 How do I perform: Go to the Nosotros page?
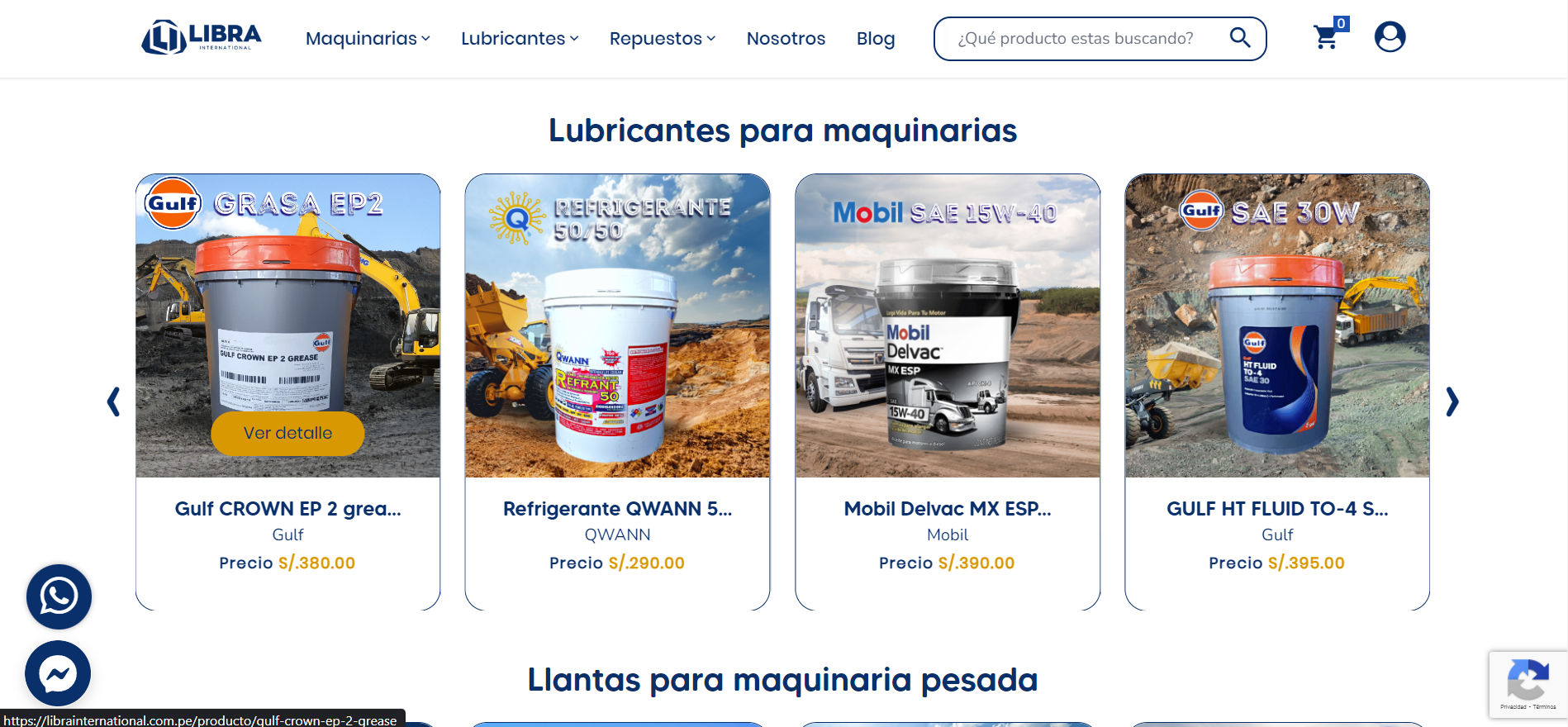pyautogui.click(x=786, y=39)
